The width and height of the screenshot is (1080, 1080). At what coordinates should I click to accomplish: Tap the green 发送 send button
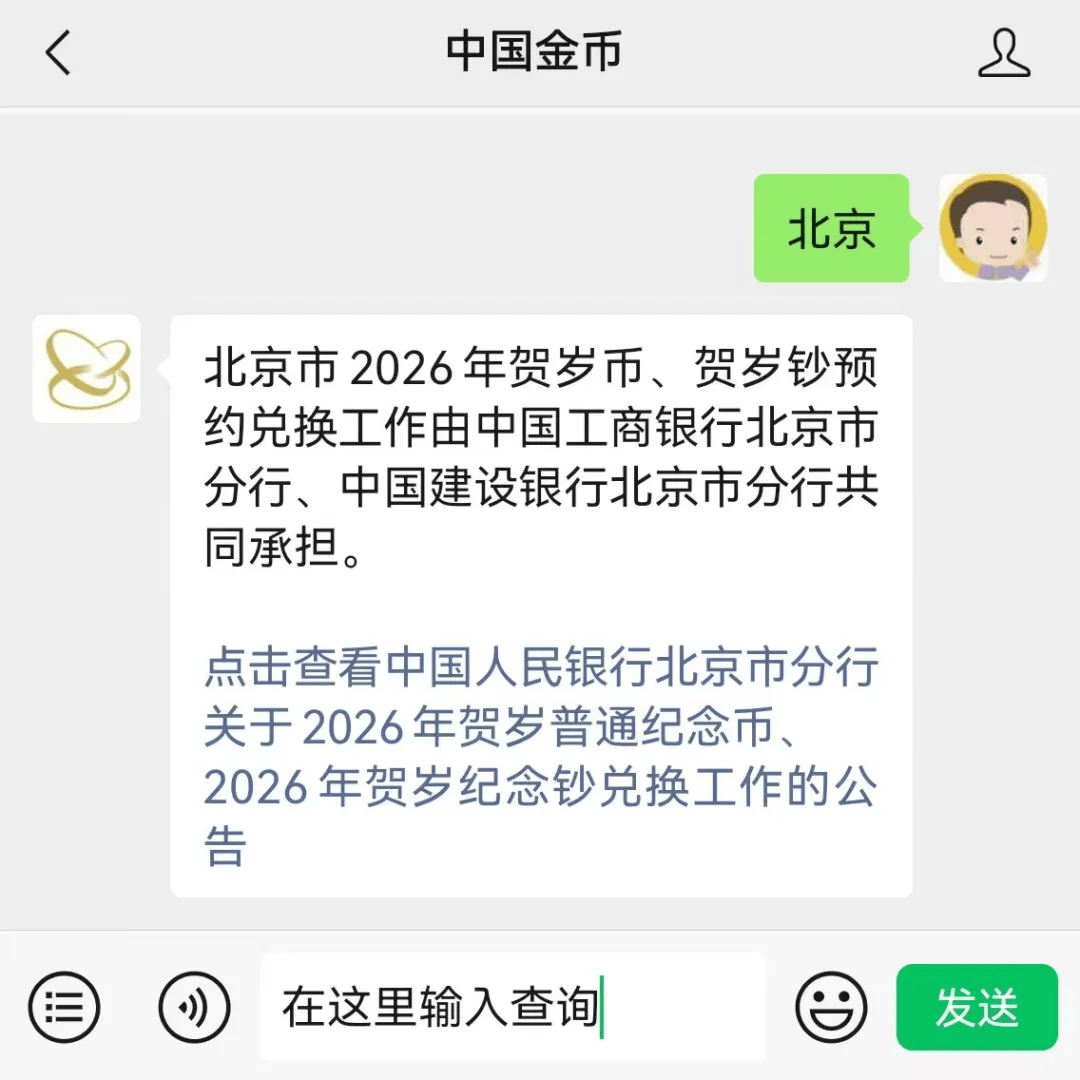click(976, 1007)
